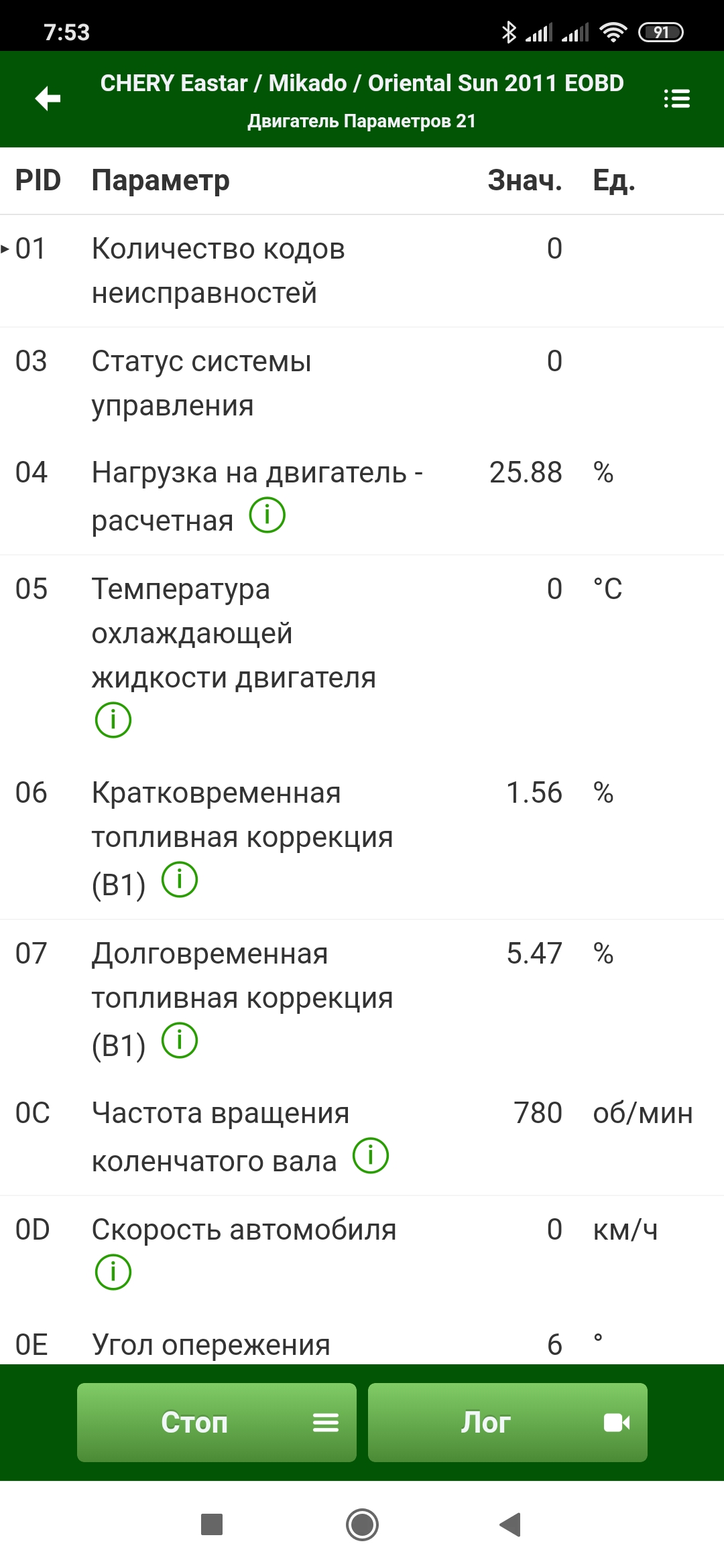View info on Долговременная топливная коррекция

(180, 1041)
